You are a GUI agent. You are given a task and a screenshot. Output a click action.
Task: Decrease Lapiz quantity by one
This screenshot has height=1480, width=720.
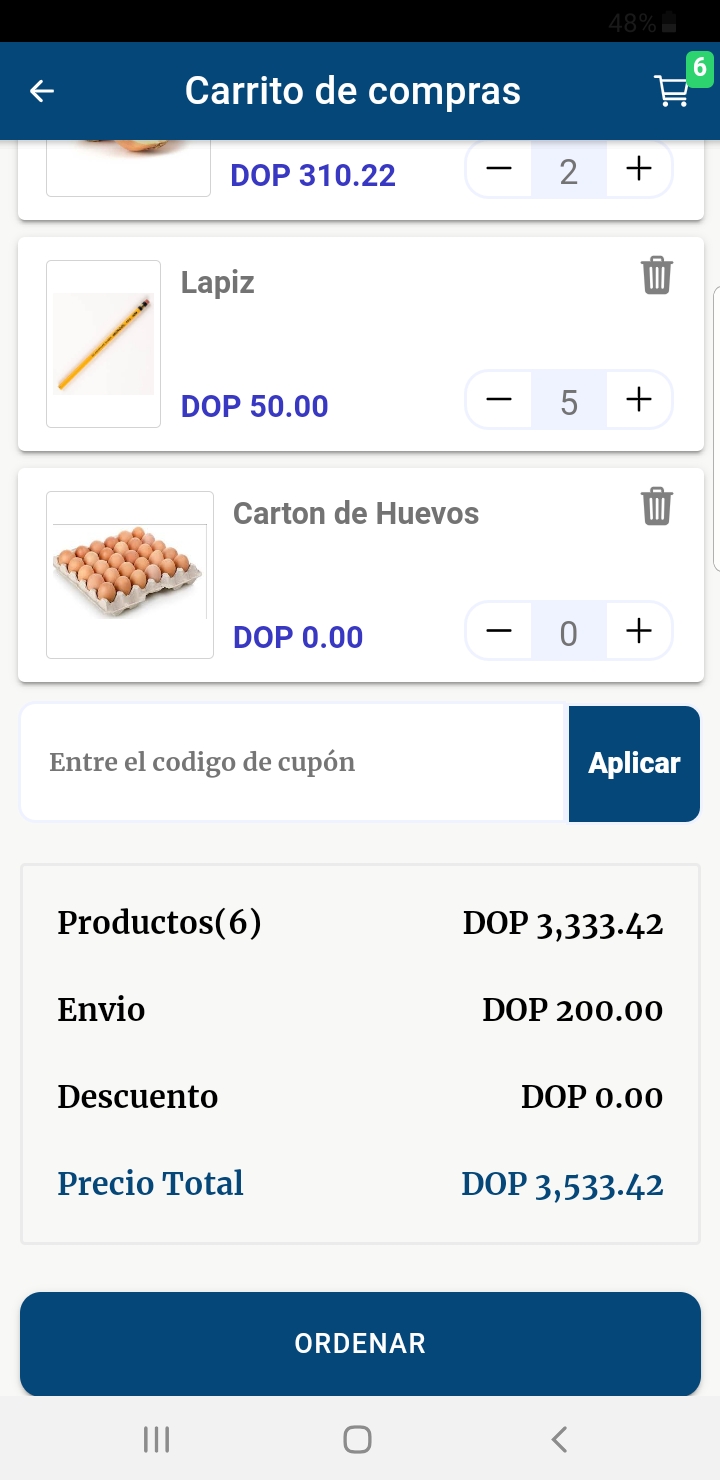coord(499,400)
